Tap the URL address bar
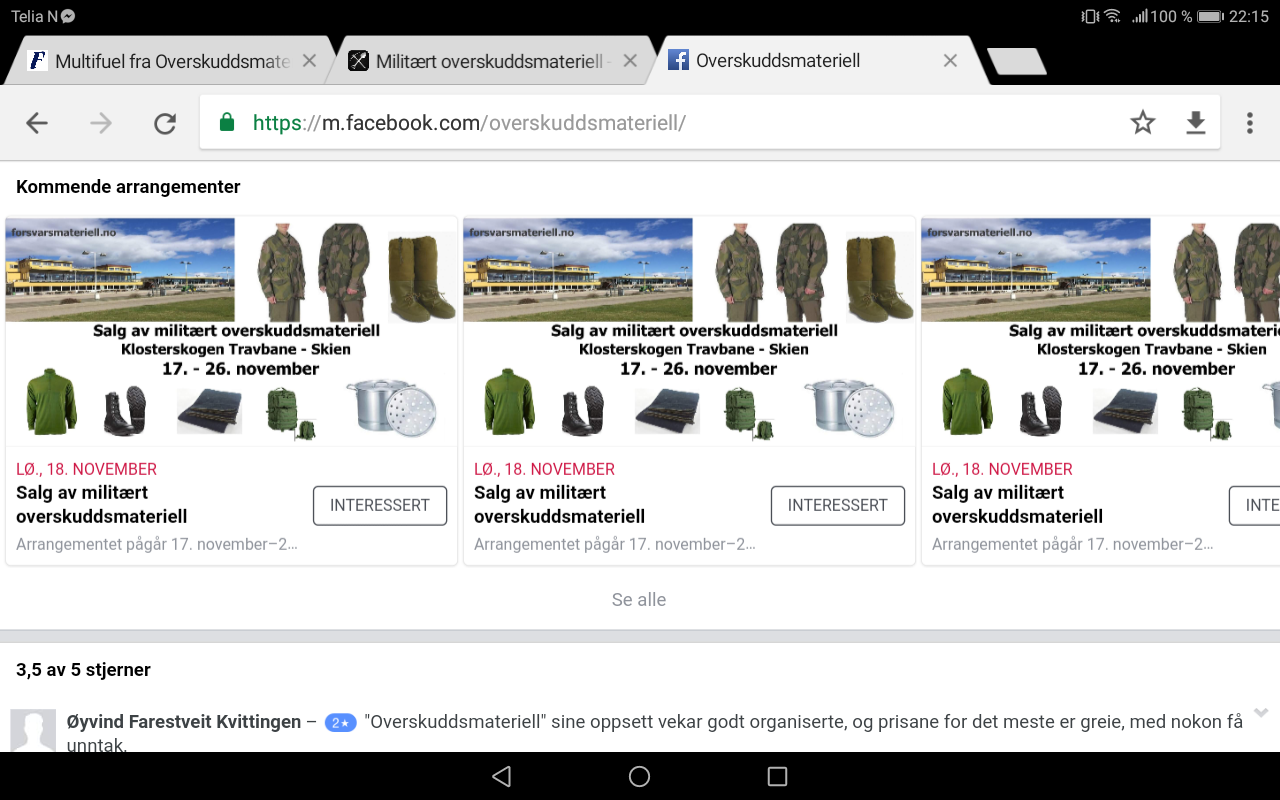 pos(660,123)
